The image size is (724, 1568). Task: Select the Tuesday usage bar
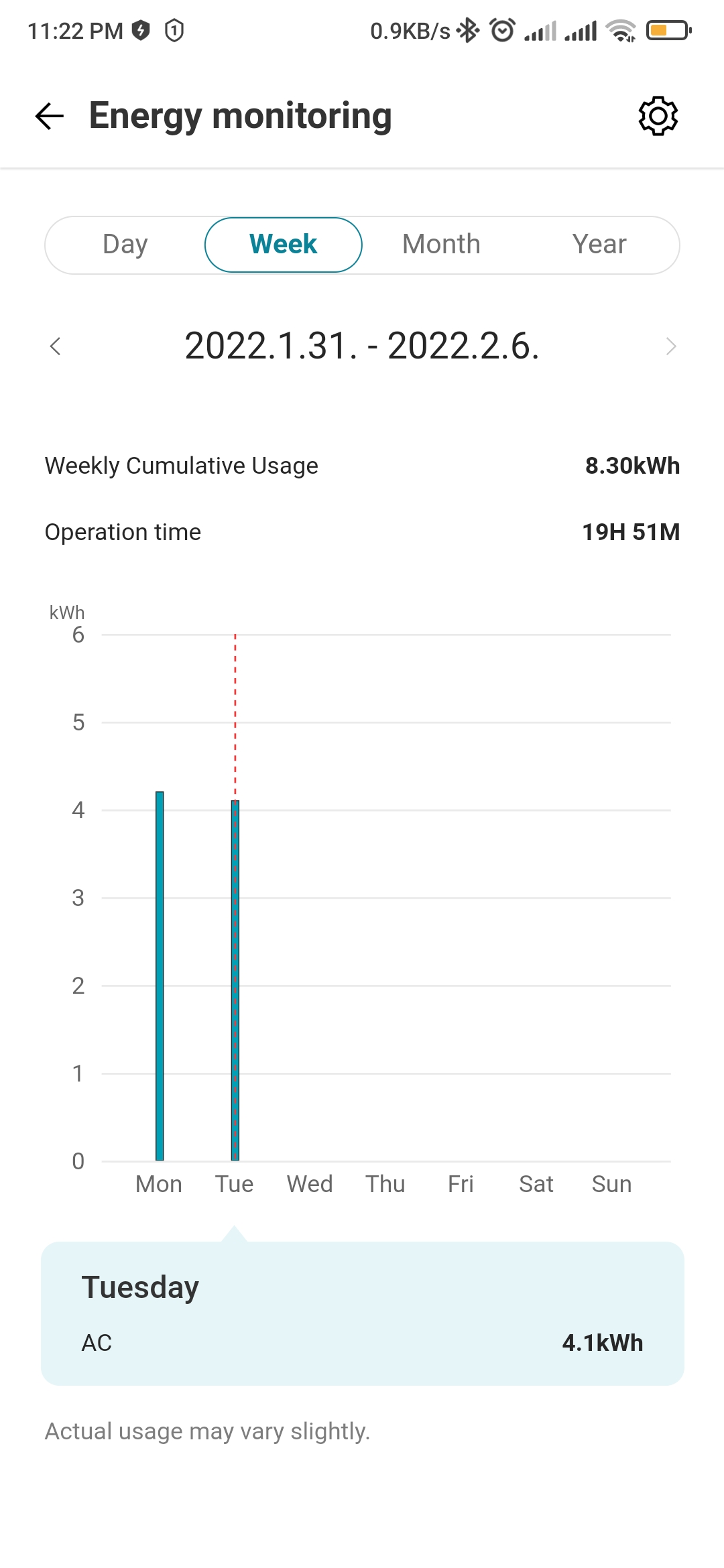click(x=235, y=980)
